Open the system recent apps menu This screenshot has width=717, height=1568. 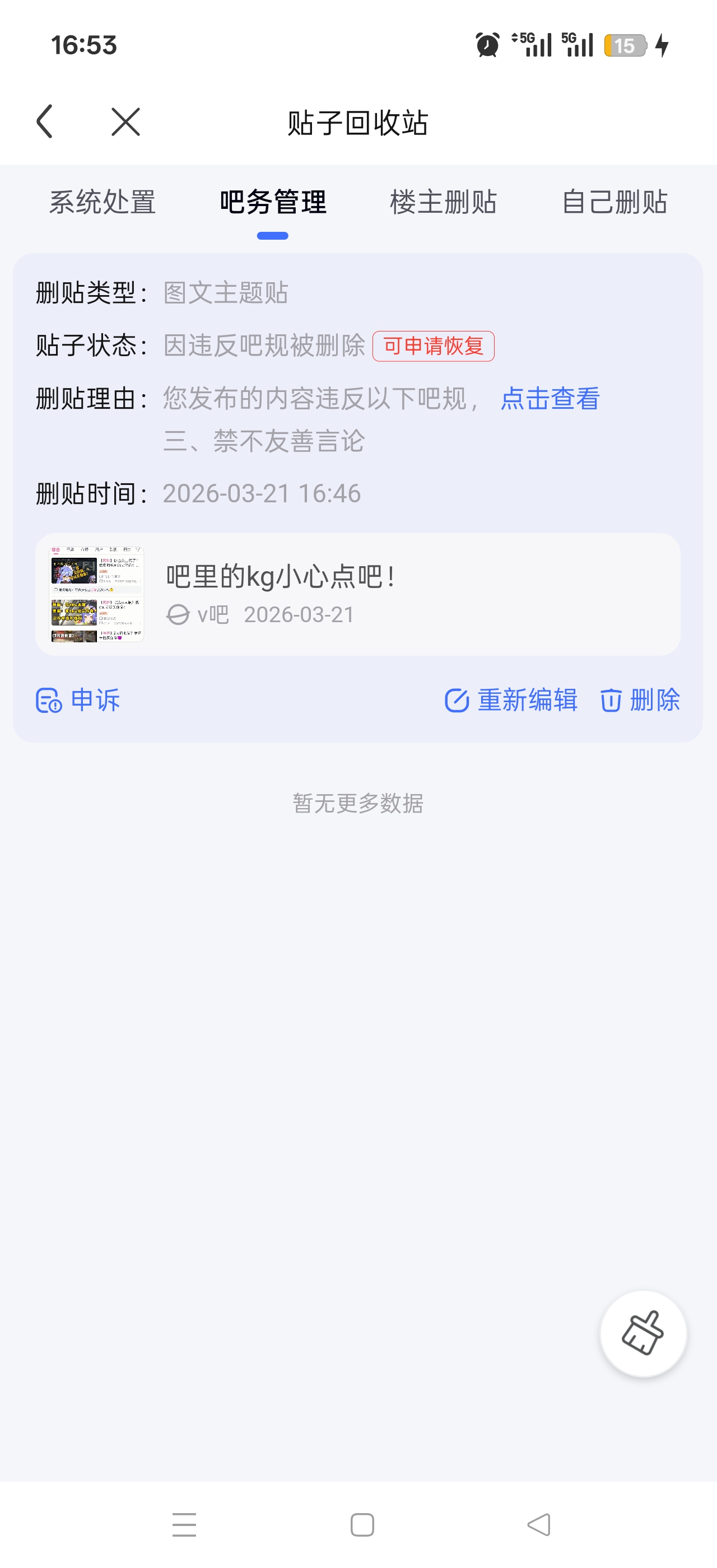tap(184, 1525)
